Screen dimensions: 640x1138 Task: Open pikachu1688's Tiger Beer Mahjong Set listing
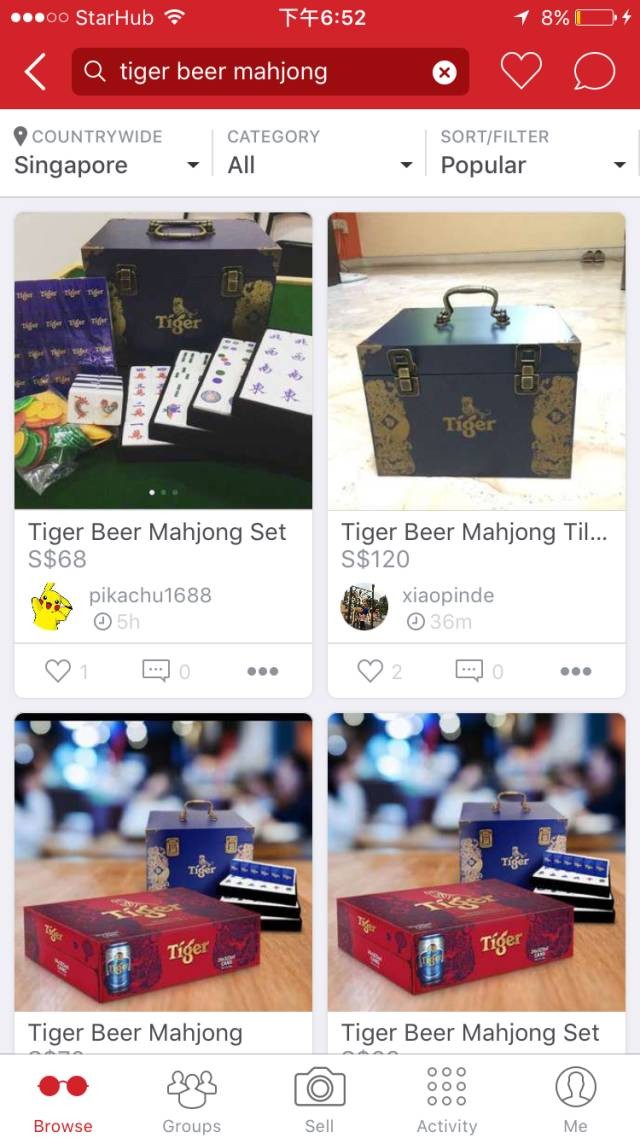tap(163, 360)
